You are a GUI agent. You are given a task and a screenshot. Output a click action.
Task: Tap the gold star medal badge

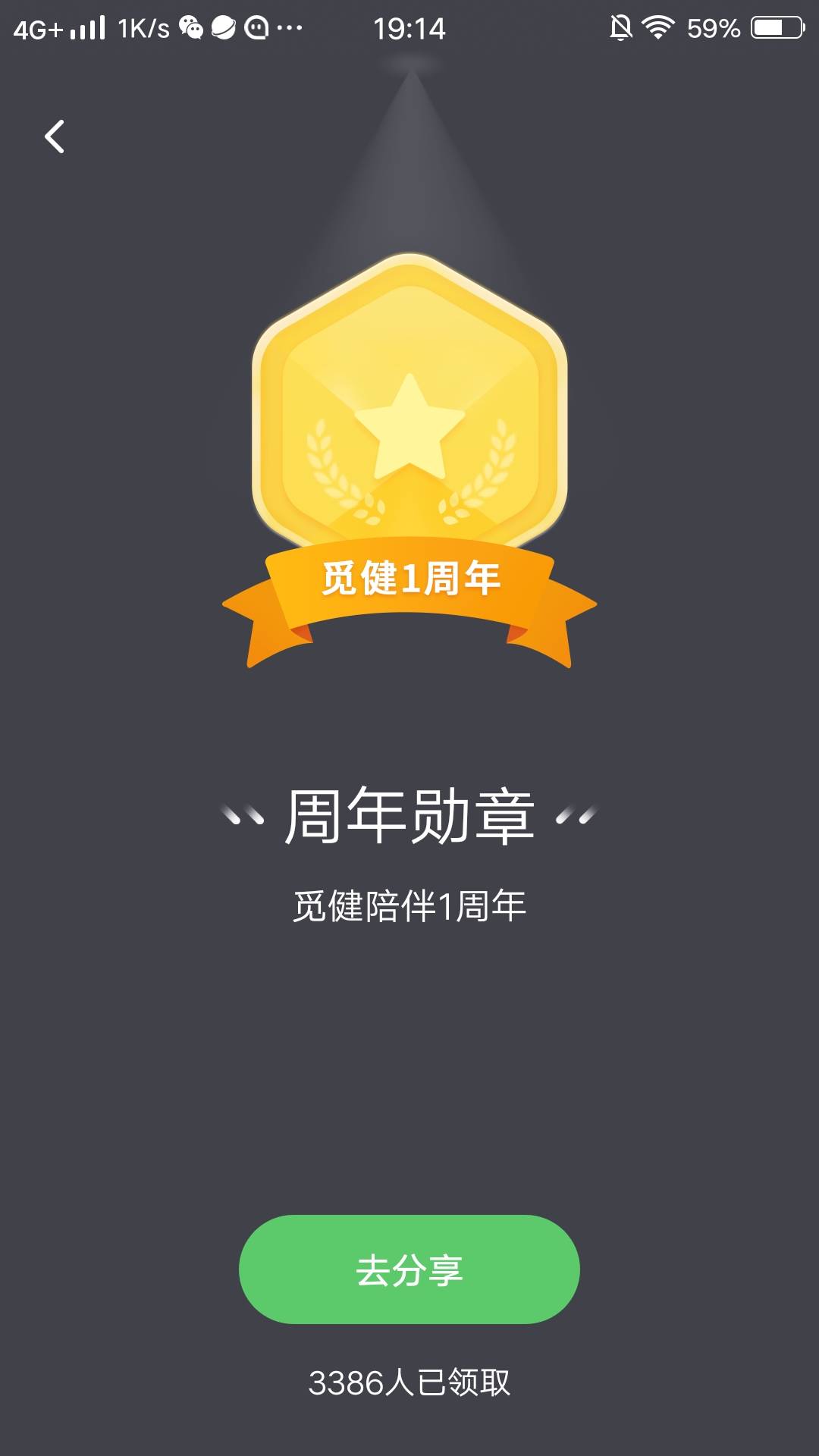pos(409,409)
